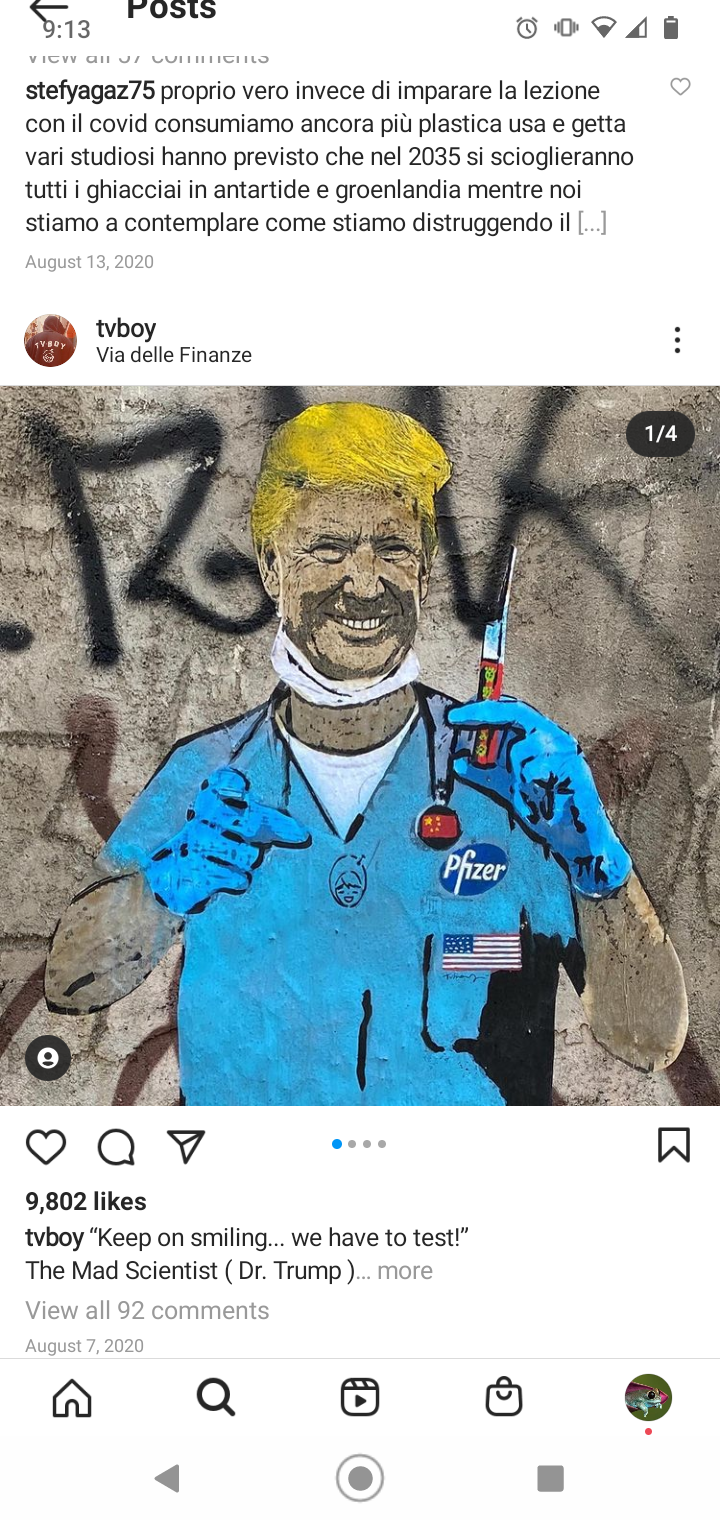
Task: View all 92 comments
Action: pyautogui.click(x=147, y=1310)
